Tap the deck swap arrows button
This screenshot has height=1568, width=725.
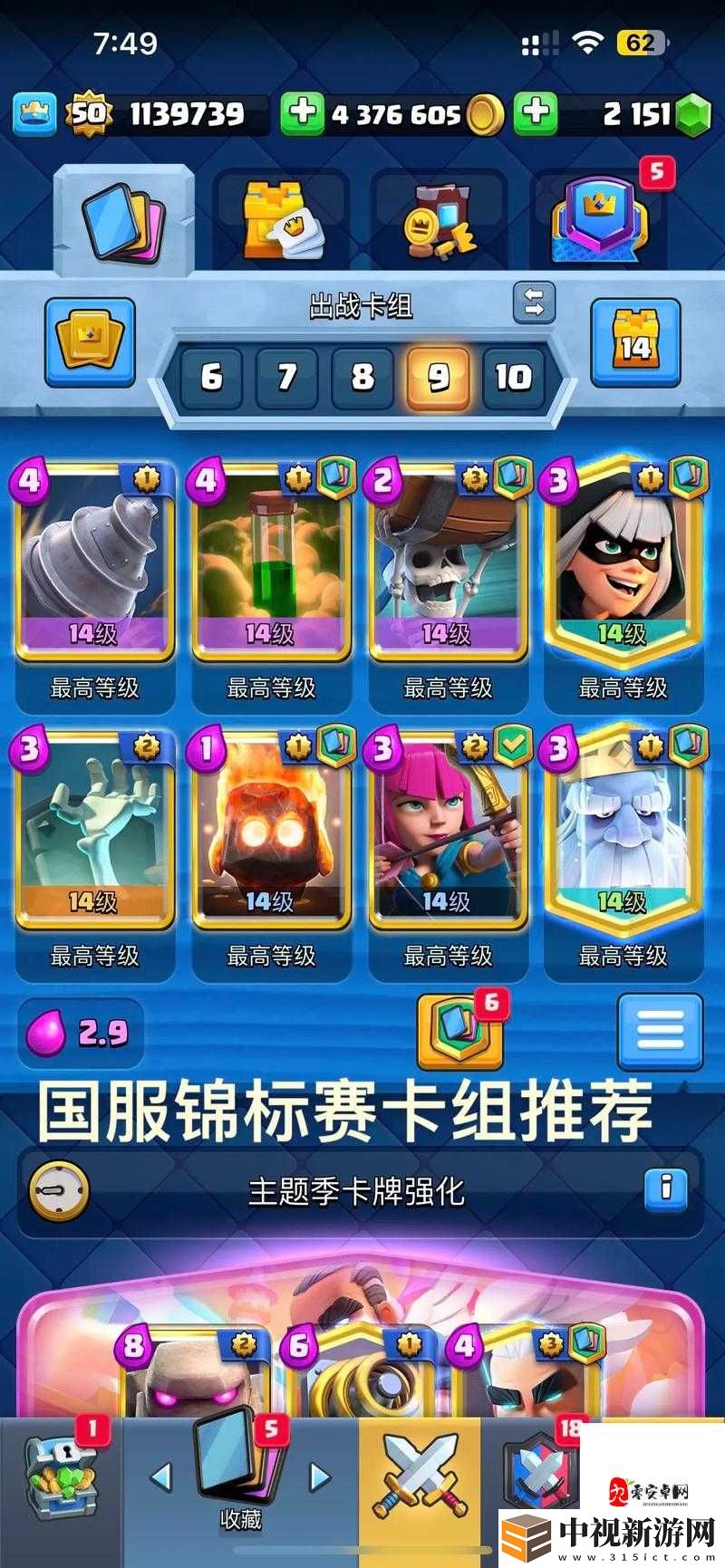534,303
